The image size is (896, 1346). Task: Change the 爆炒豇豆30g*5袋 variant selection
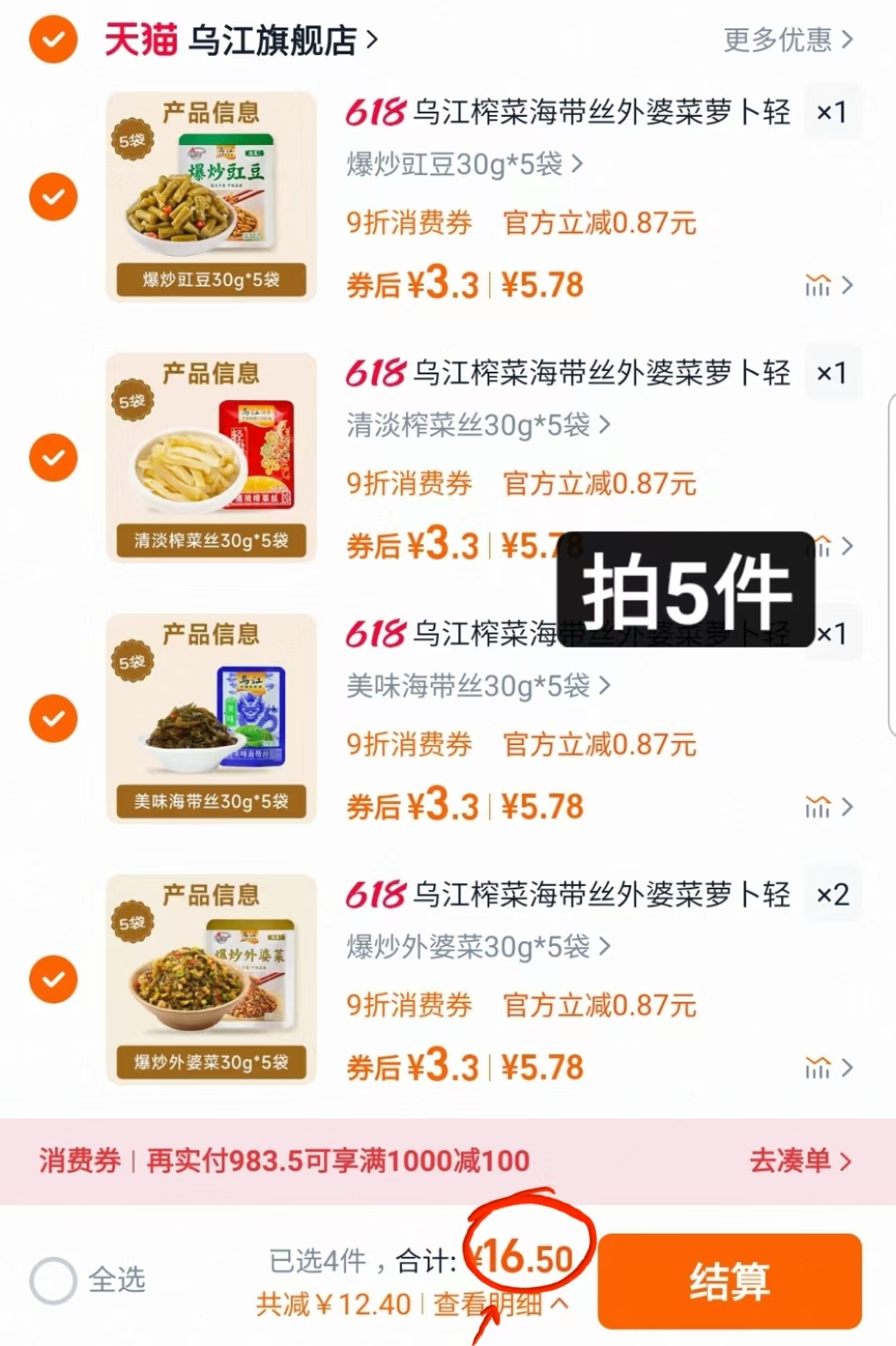[x=464, y=164]
